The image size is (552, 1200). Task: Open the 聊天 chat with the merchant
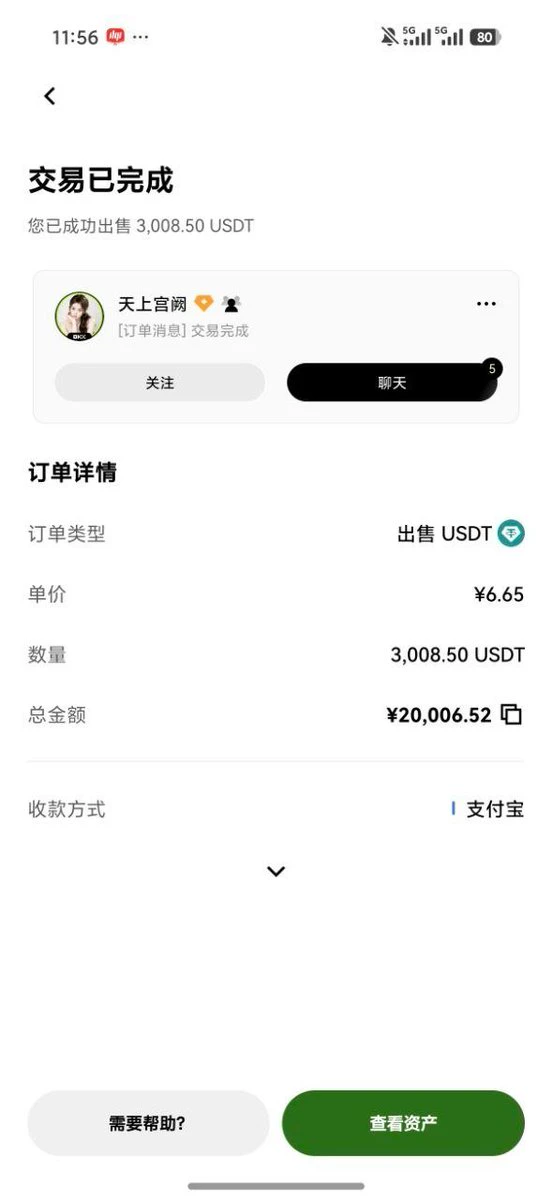coord(392,383)
